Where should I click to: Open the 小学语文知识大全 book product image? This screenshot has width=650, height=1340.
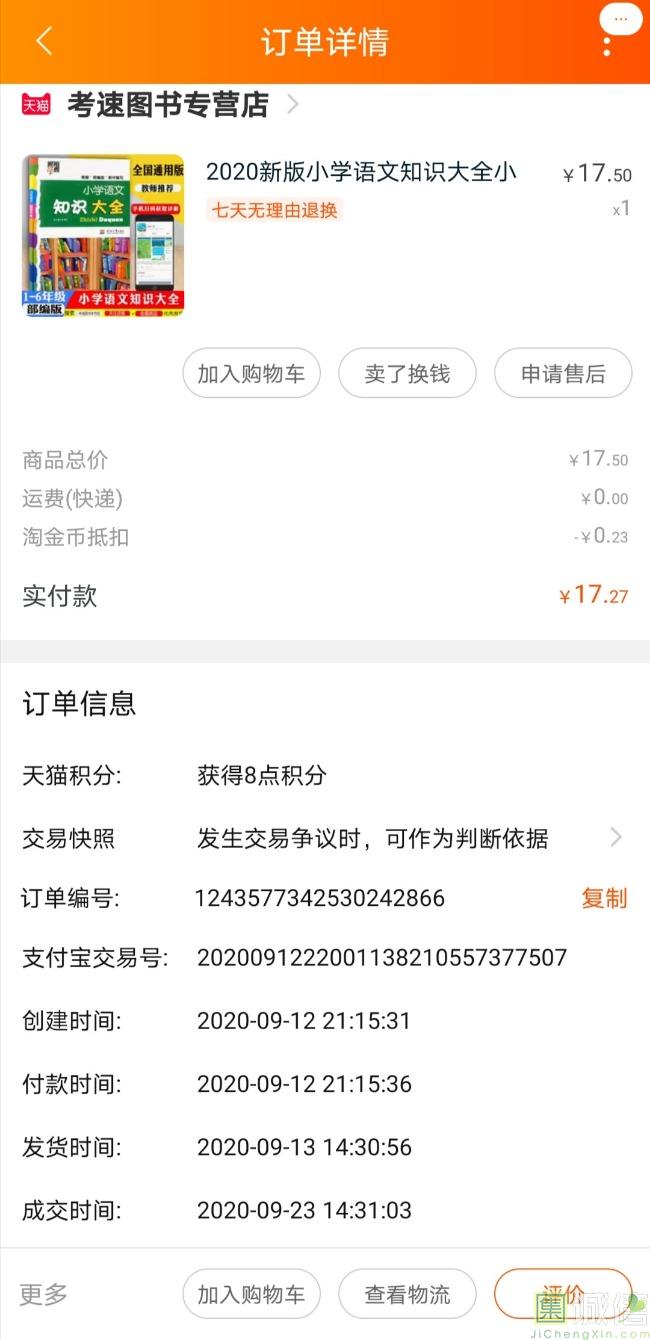pyautogui.click(x=104, y=236)
